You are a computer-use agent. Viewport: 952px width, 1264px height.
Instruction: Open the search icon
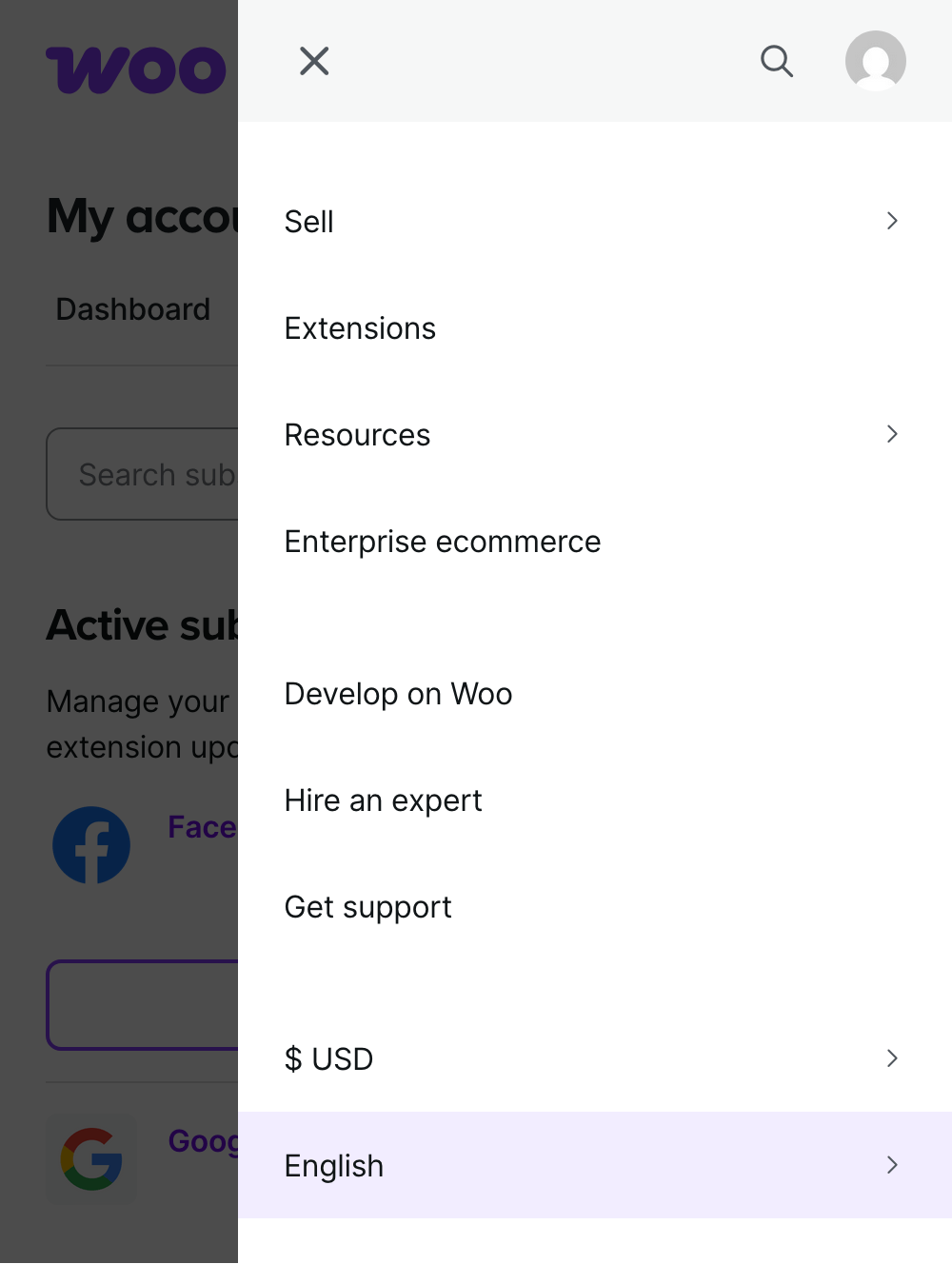(777, 61)
